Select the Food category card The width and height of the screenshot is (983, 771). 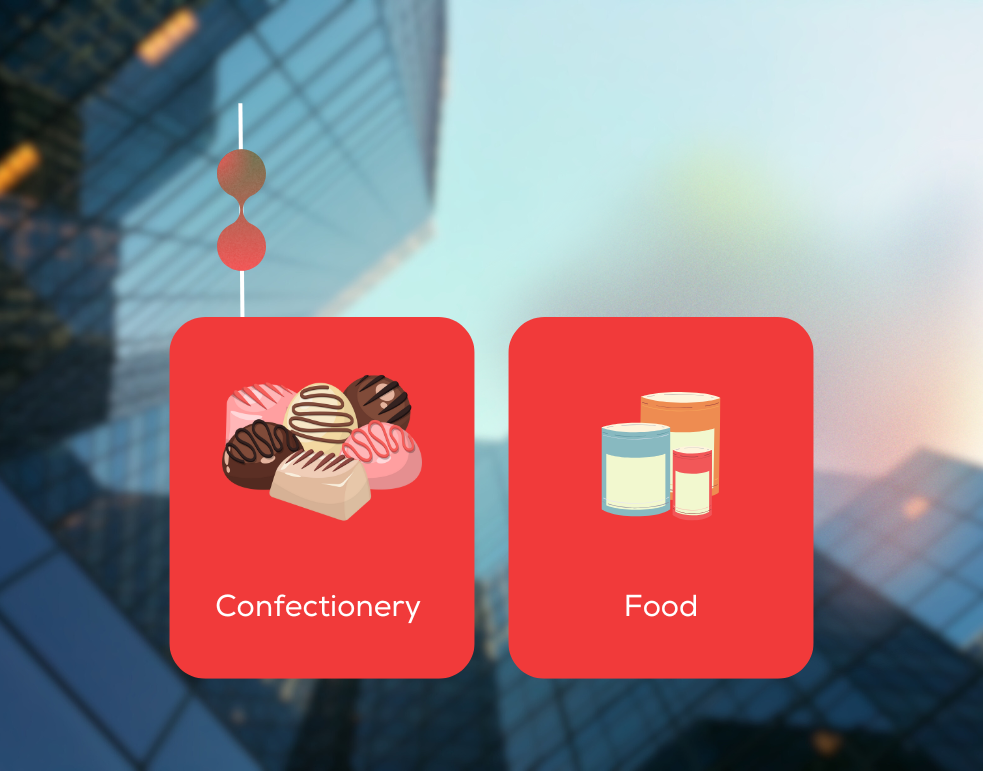(x=660, y=497)
